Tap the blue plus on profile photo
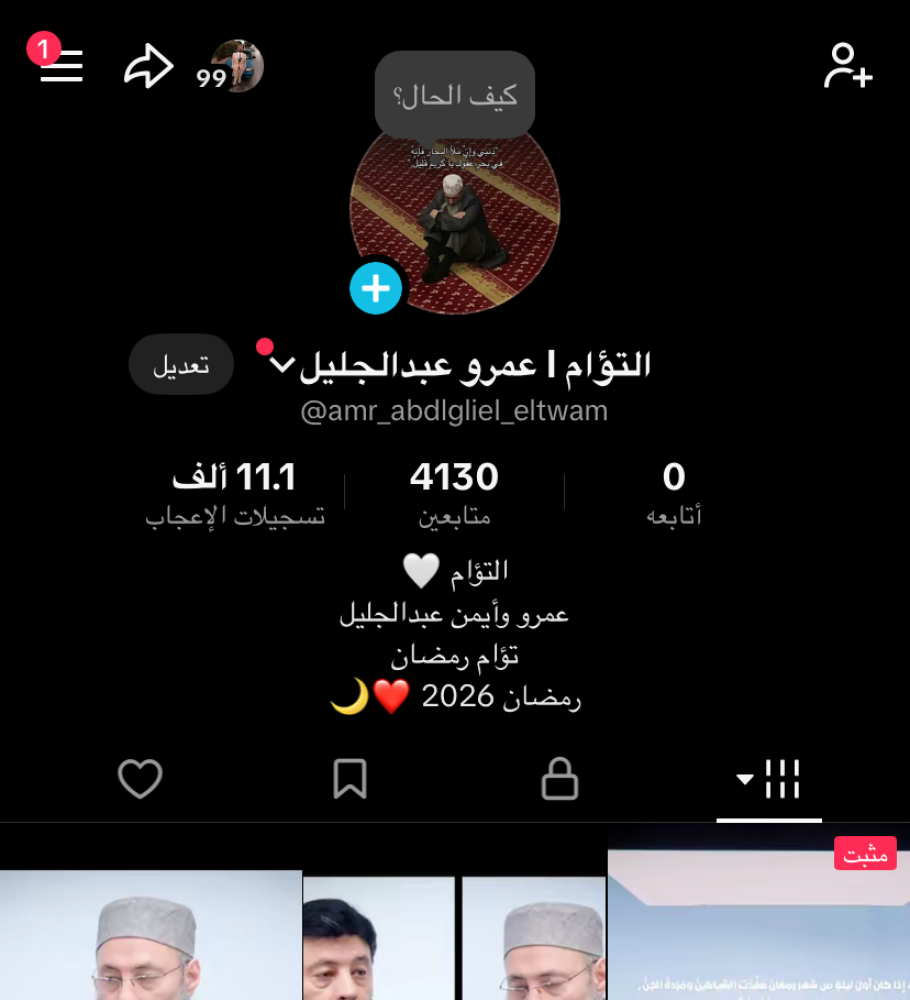Viewport: 910px width, 1000px height. coord(376,289)
